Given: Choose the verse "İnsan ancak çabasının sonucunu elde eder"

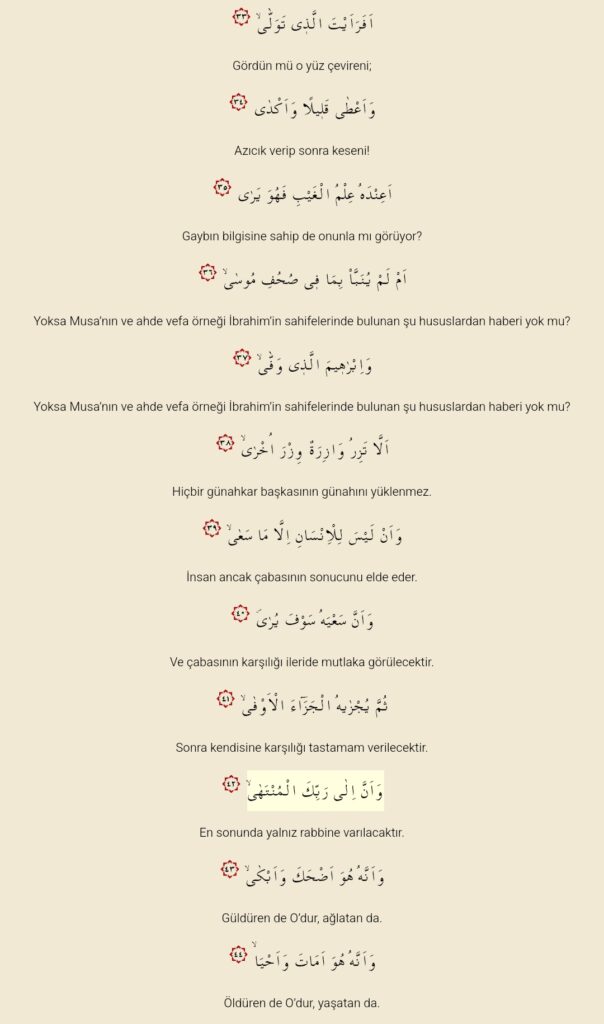Looking at the screenshot, I should point(302,577).
